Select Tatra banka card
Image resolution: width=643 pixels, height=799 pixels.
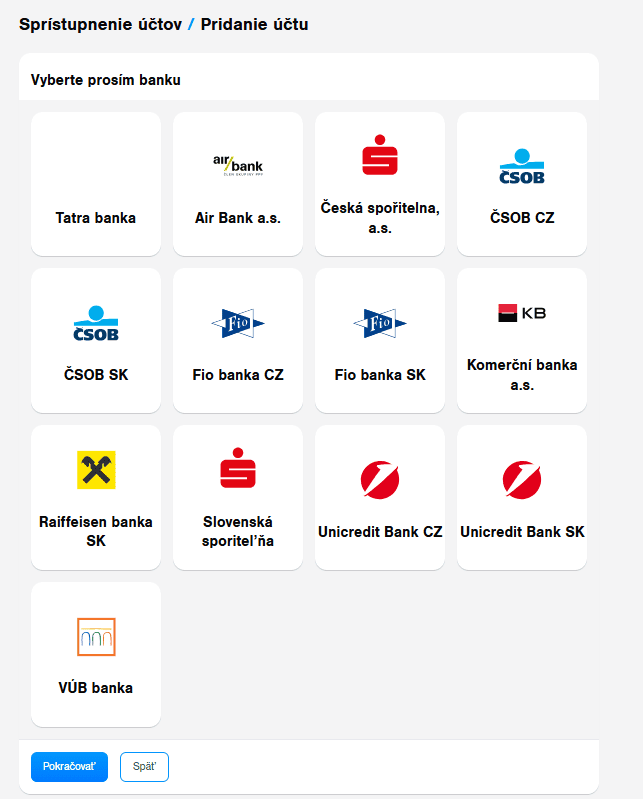[96, 184]
